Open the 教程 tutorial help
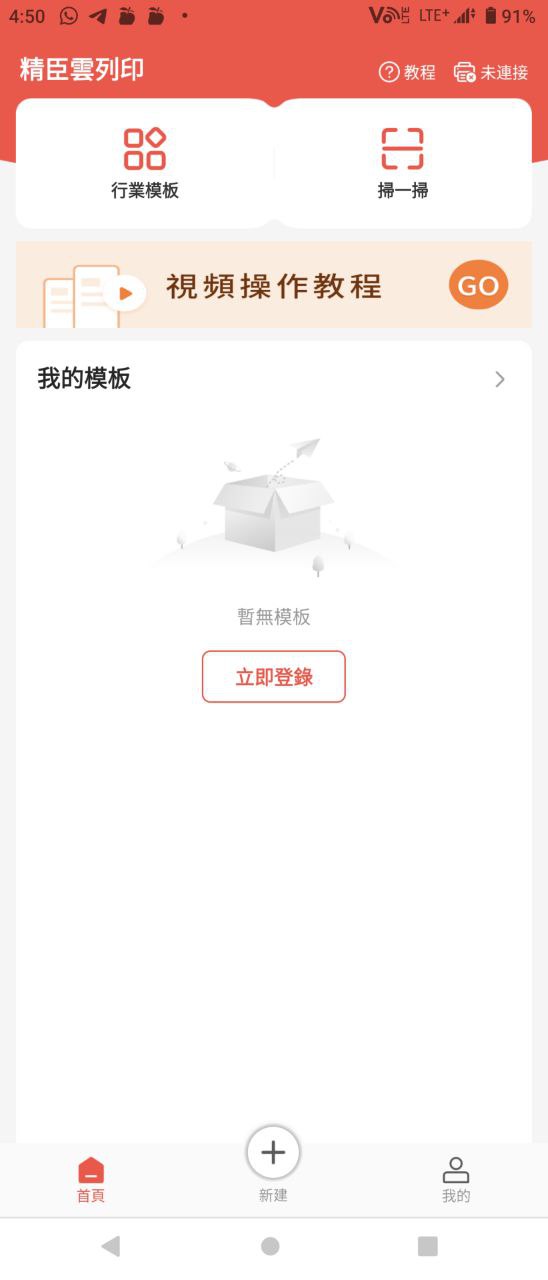The width and height of the screenshot is (548, 1280). coord(407,72)
